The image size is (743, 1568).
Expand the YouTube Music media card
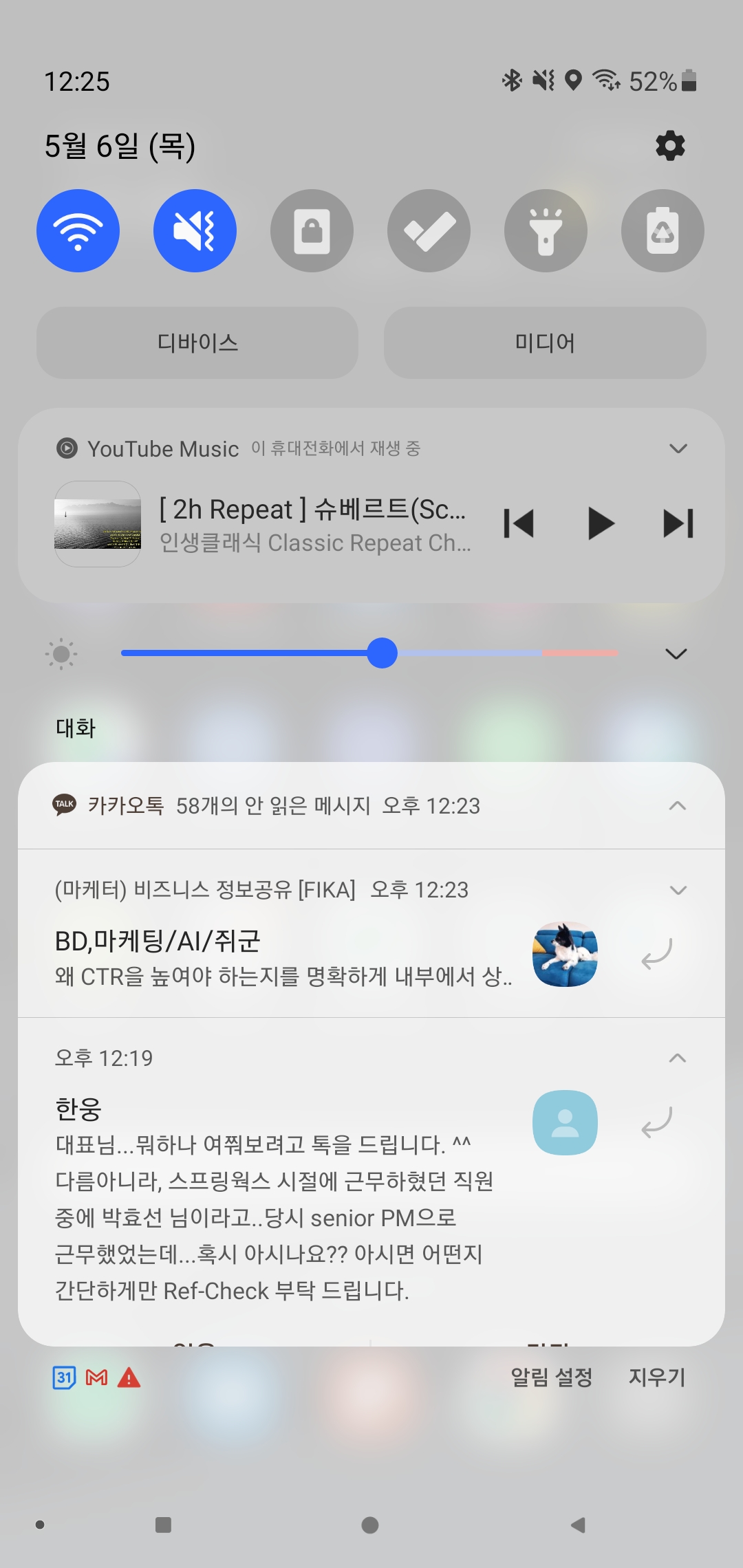coord(678,449)
